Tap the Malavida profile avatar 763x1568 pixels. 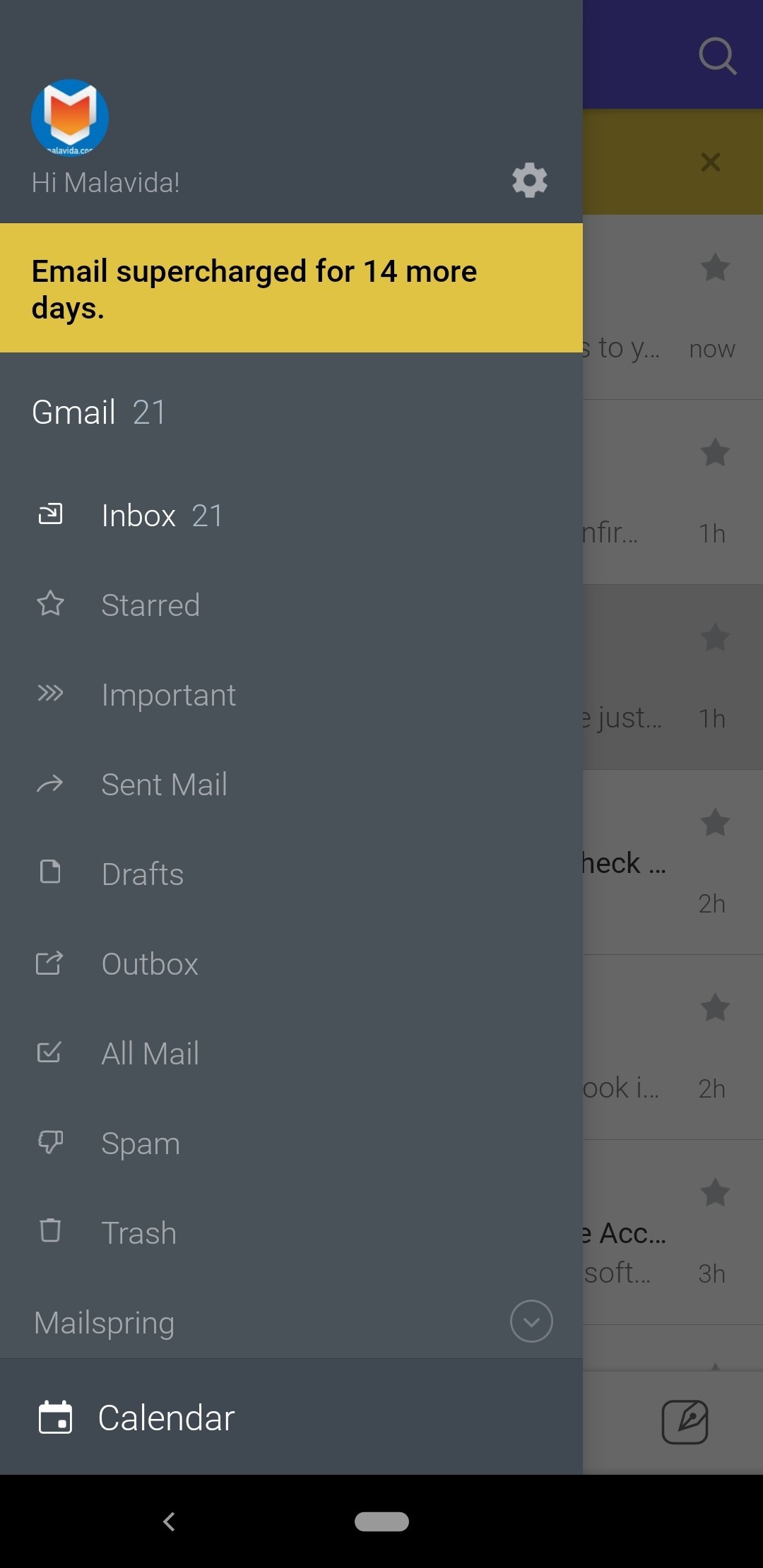70,117
